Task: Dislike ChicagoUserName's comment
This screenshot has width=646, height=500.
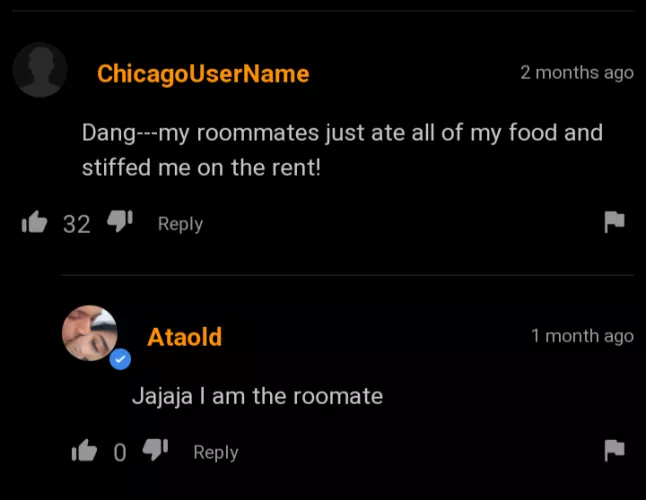Action: click(x=120, y=222)
